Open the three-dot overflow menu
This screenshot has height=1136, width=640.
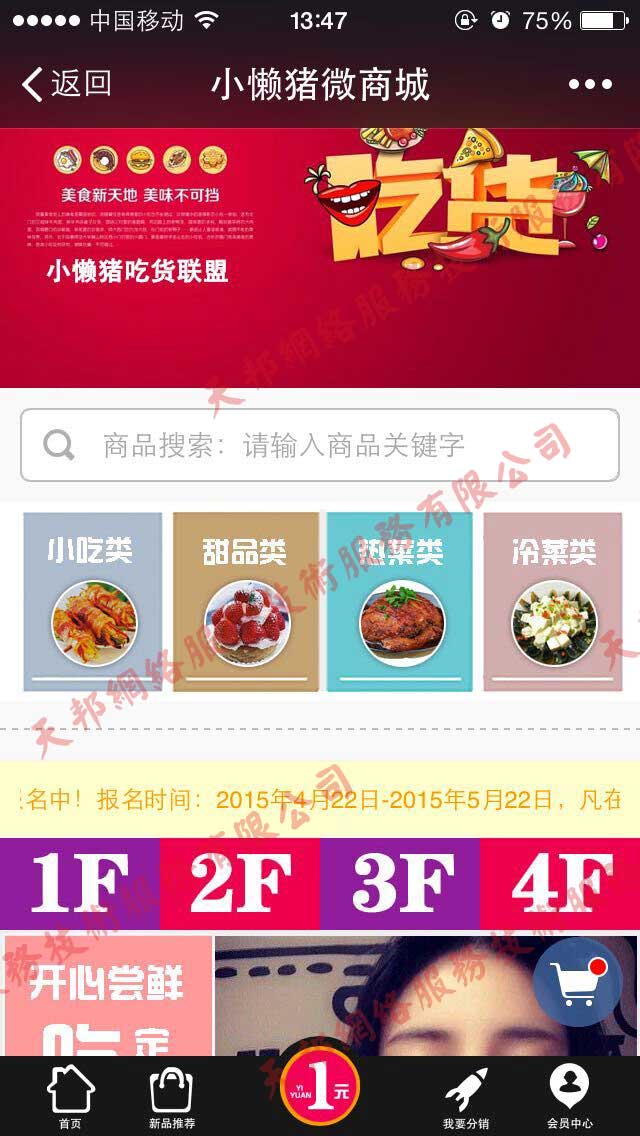pyautogui.click(x=590, y=85)
